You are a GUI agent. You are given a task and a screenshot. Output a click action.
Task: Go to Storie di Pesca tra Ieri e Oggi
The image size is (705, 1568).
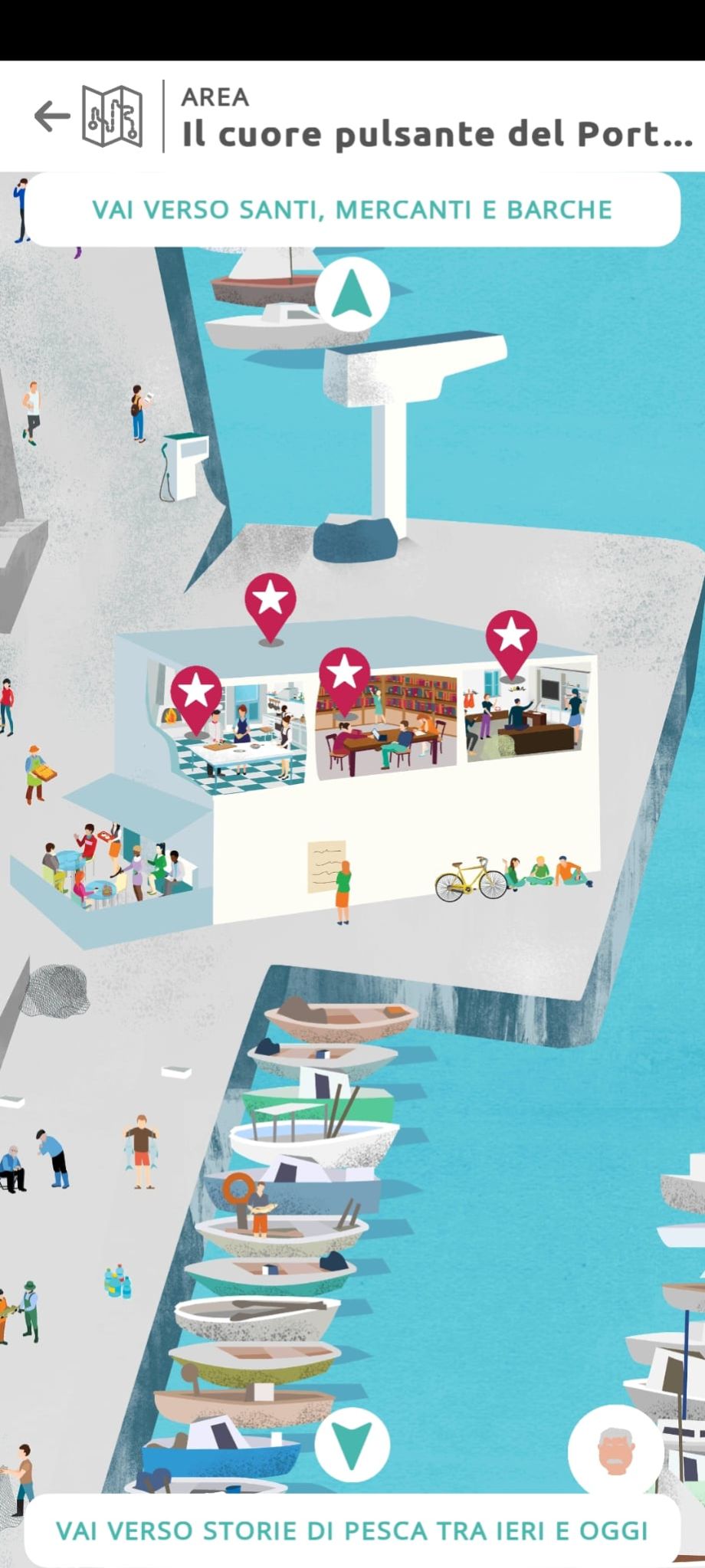click(352, 1530)
